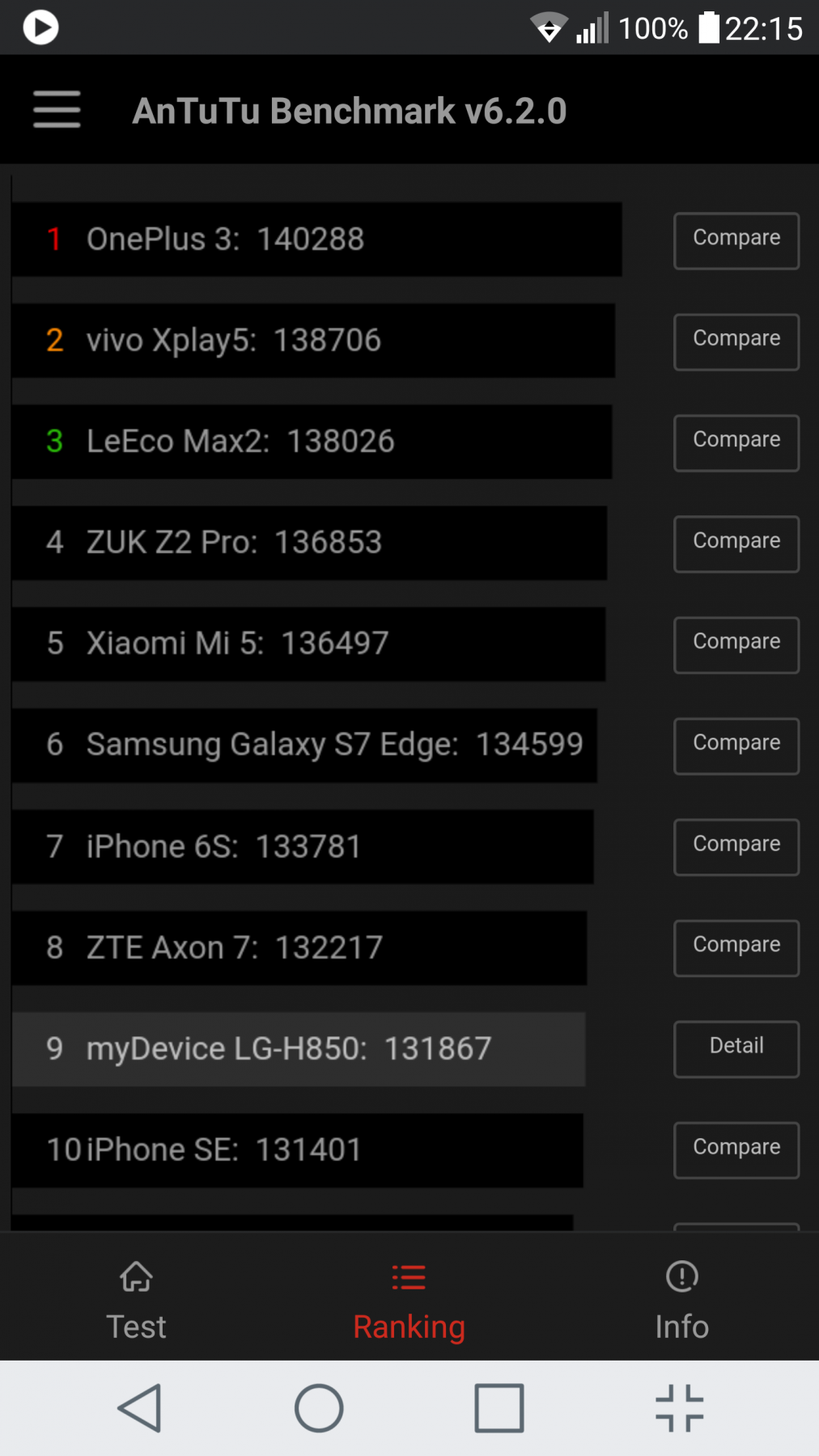Compare with LeEco Max2

coord(736,442)
